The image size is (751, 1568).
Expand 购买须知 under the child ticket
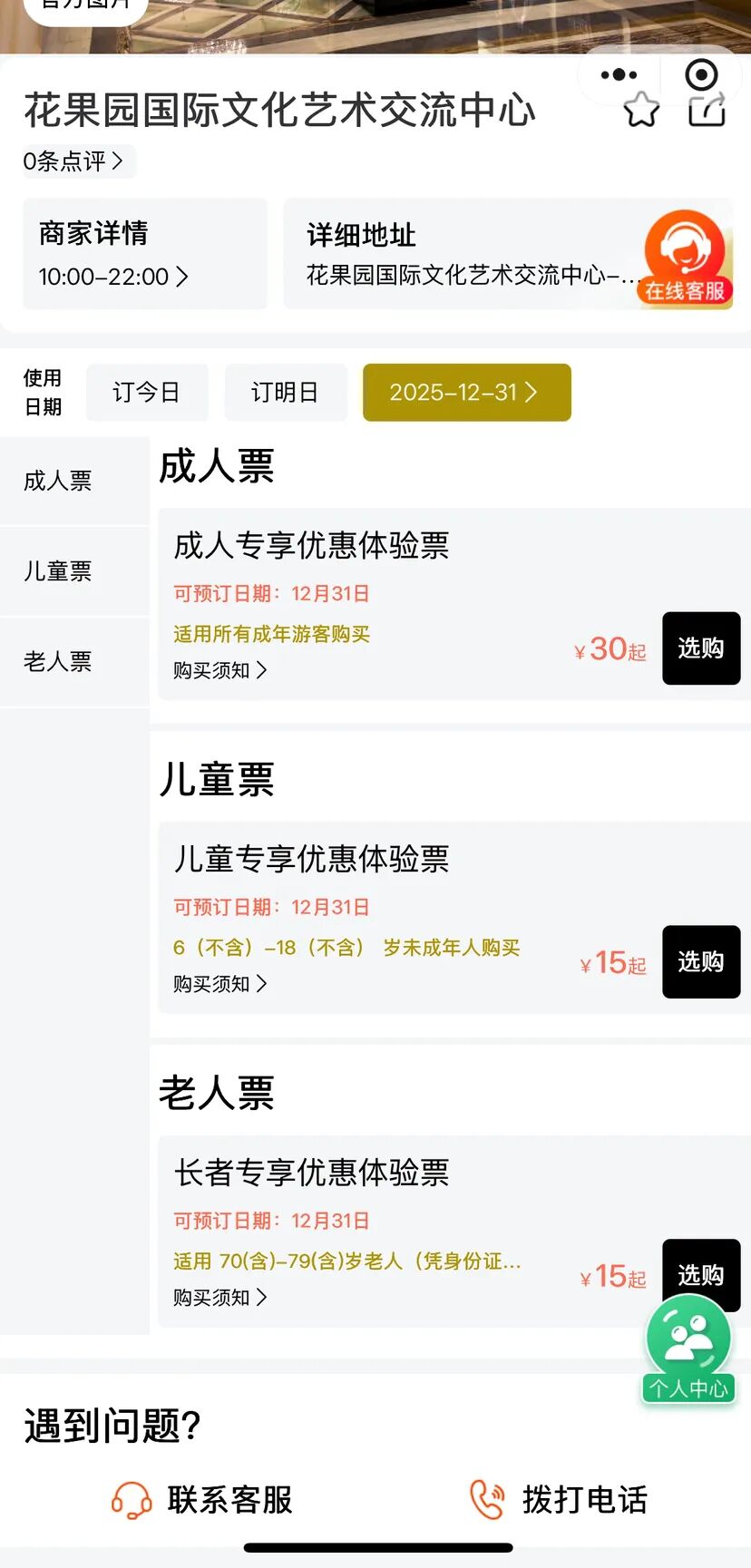point(219,984)
